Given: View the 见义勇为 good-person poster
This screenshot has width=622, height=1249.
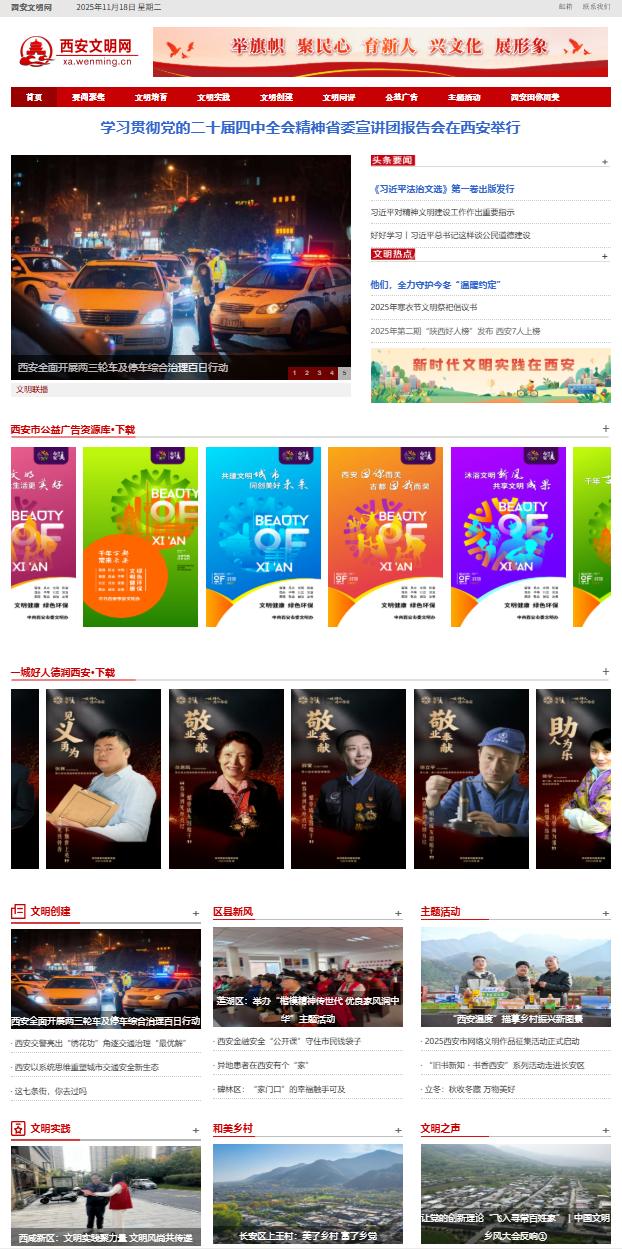Looking at the screenshot, I should click(103, 779).
